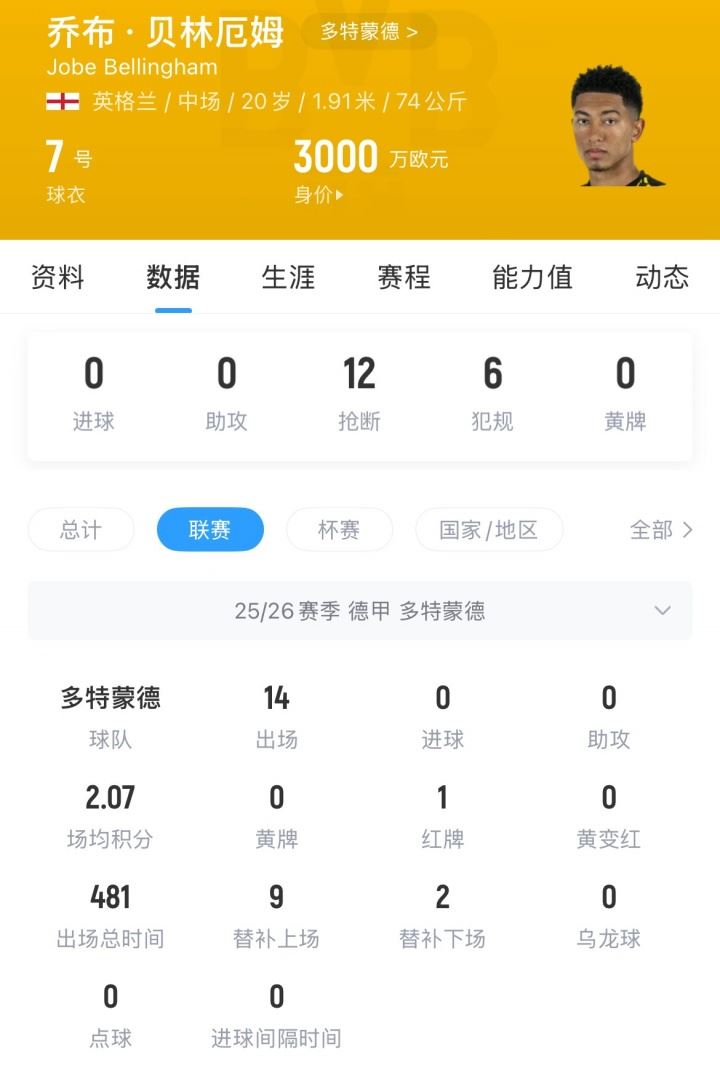Filter stats by 杯赛 cup matches
The image size is (720, 1068).
point(339,530)
